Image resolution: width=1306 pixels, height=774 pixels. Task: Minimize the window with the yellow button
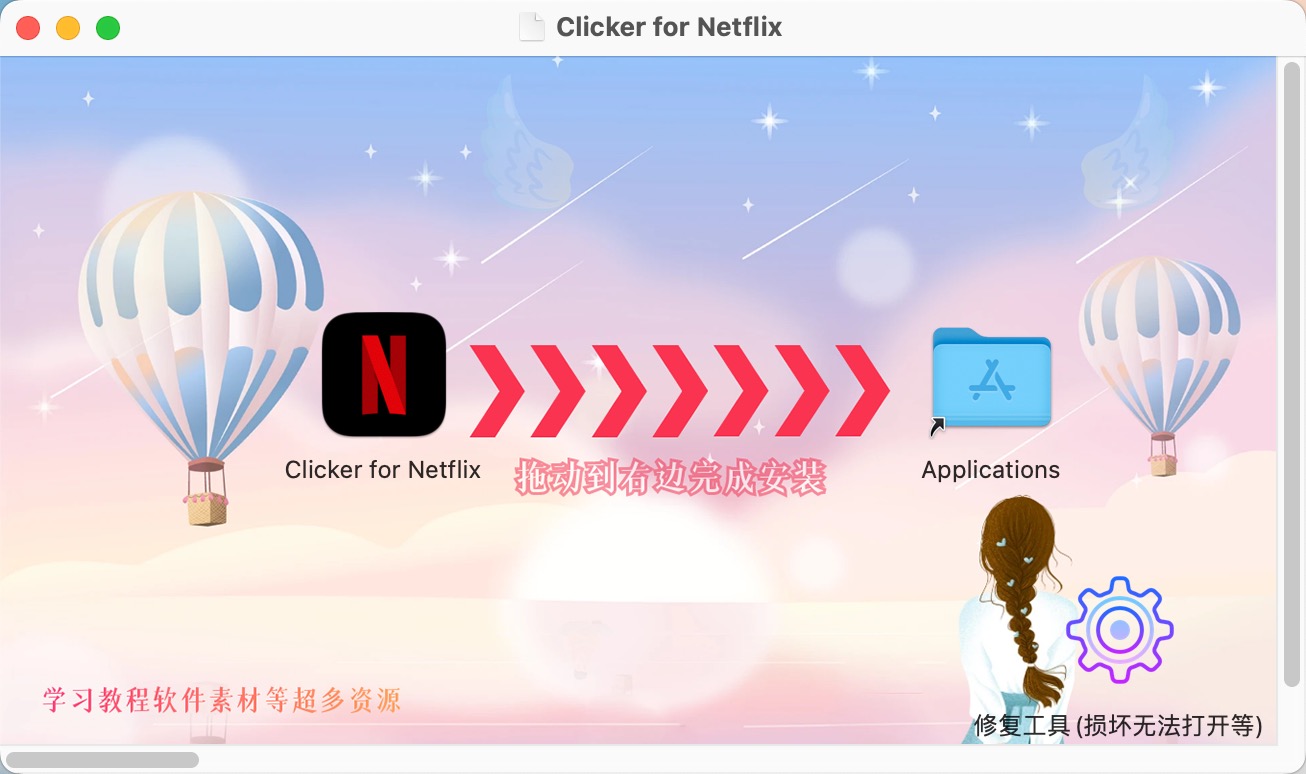tap(68, 28)
